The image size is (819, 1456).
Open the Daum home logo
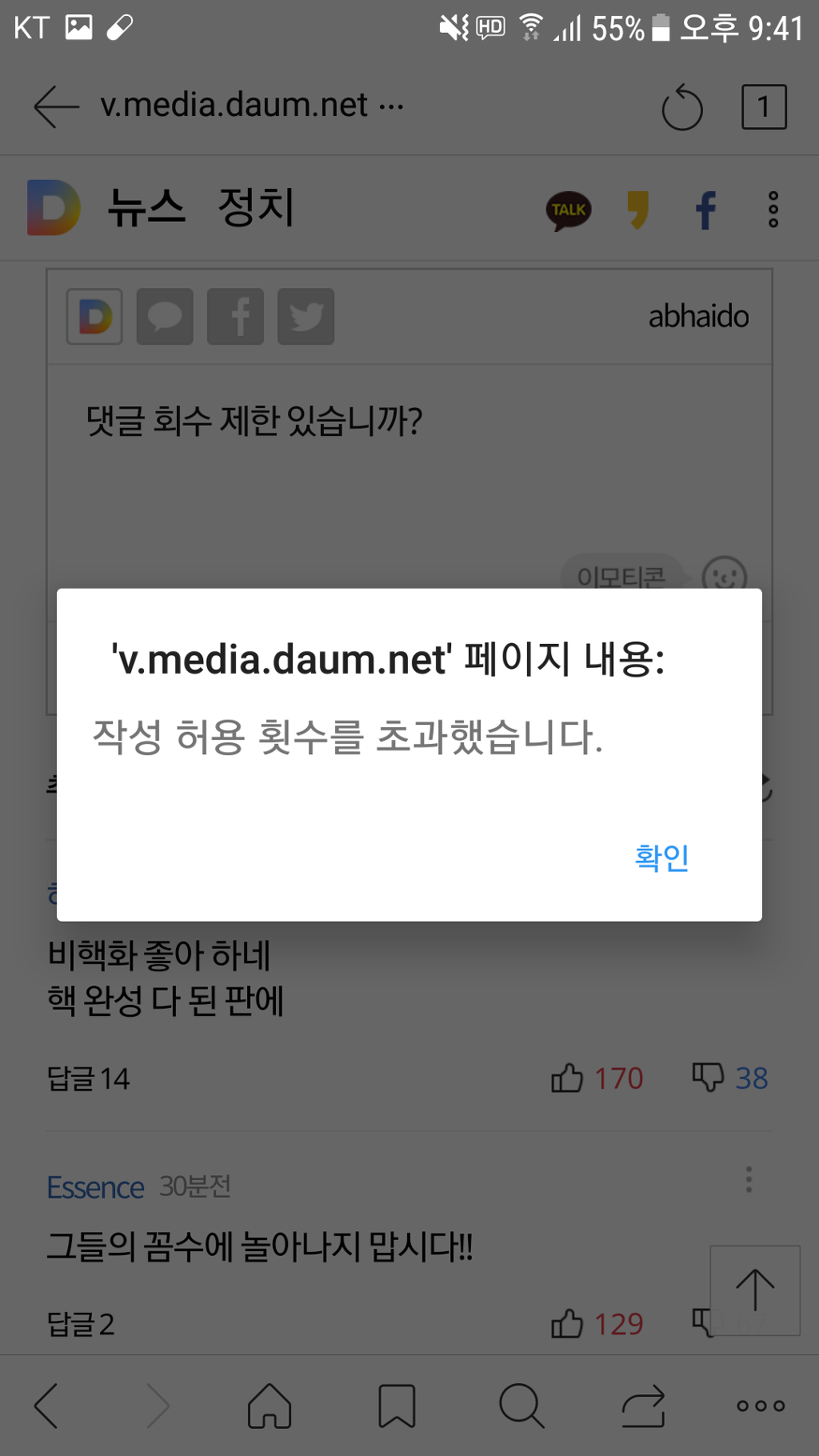(54, 208)
